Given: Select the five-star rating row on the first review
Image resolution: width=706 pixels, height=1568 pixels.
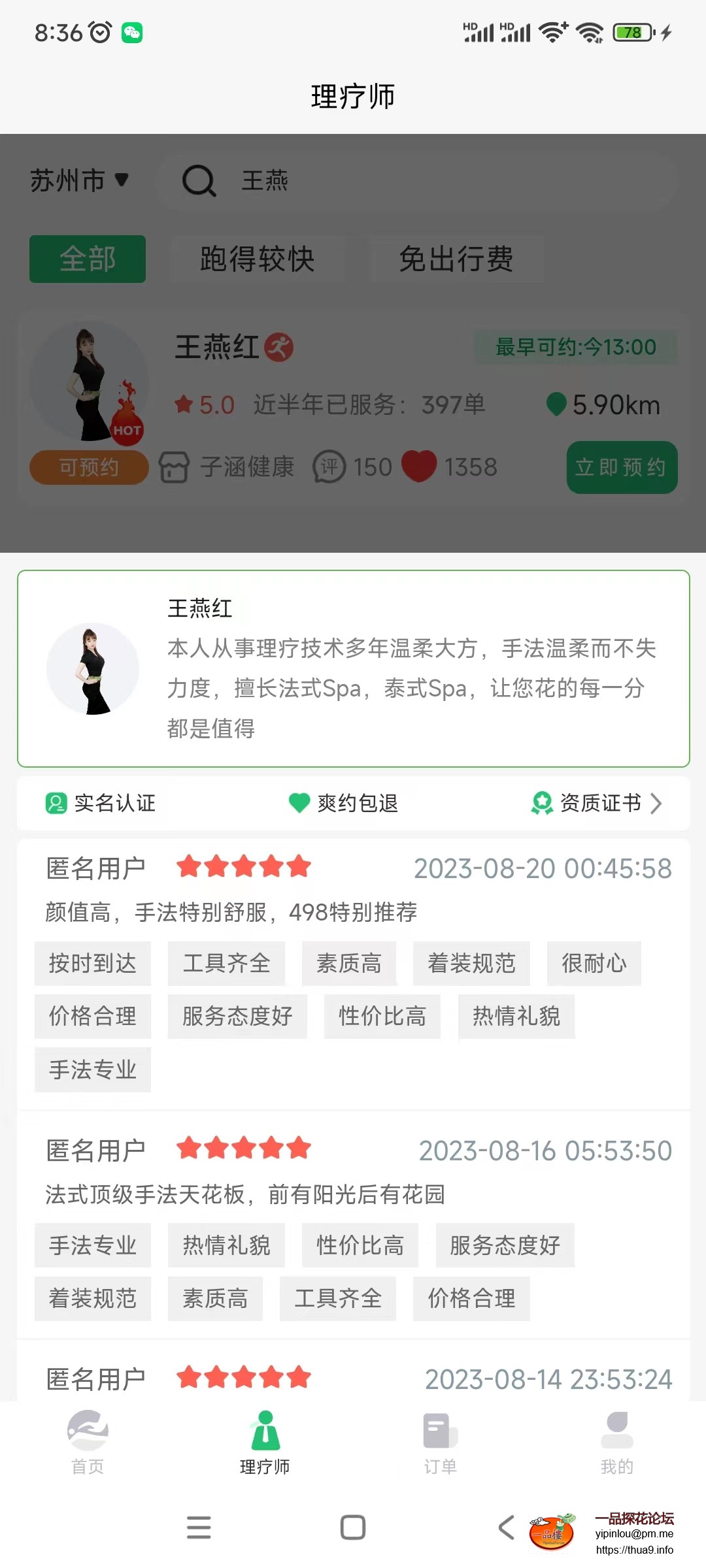Looking at the screenshot, I should point(244,866).
